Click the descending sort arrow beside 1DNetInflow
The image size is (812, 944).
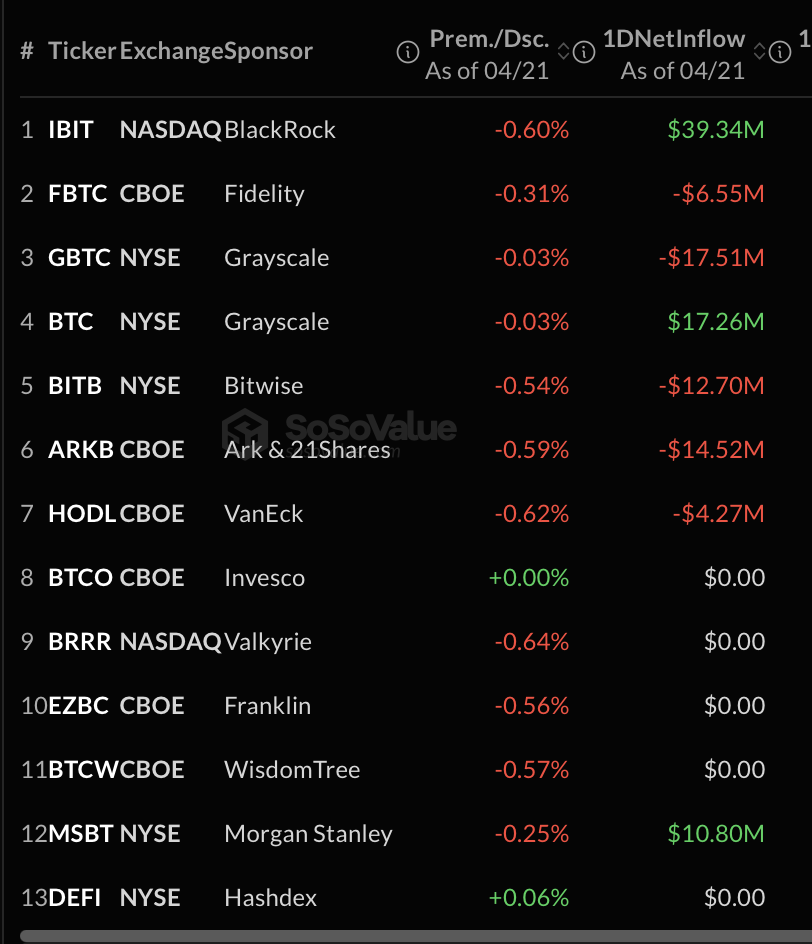760,58
